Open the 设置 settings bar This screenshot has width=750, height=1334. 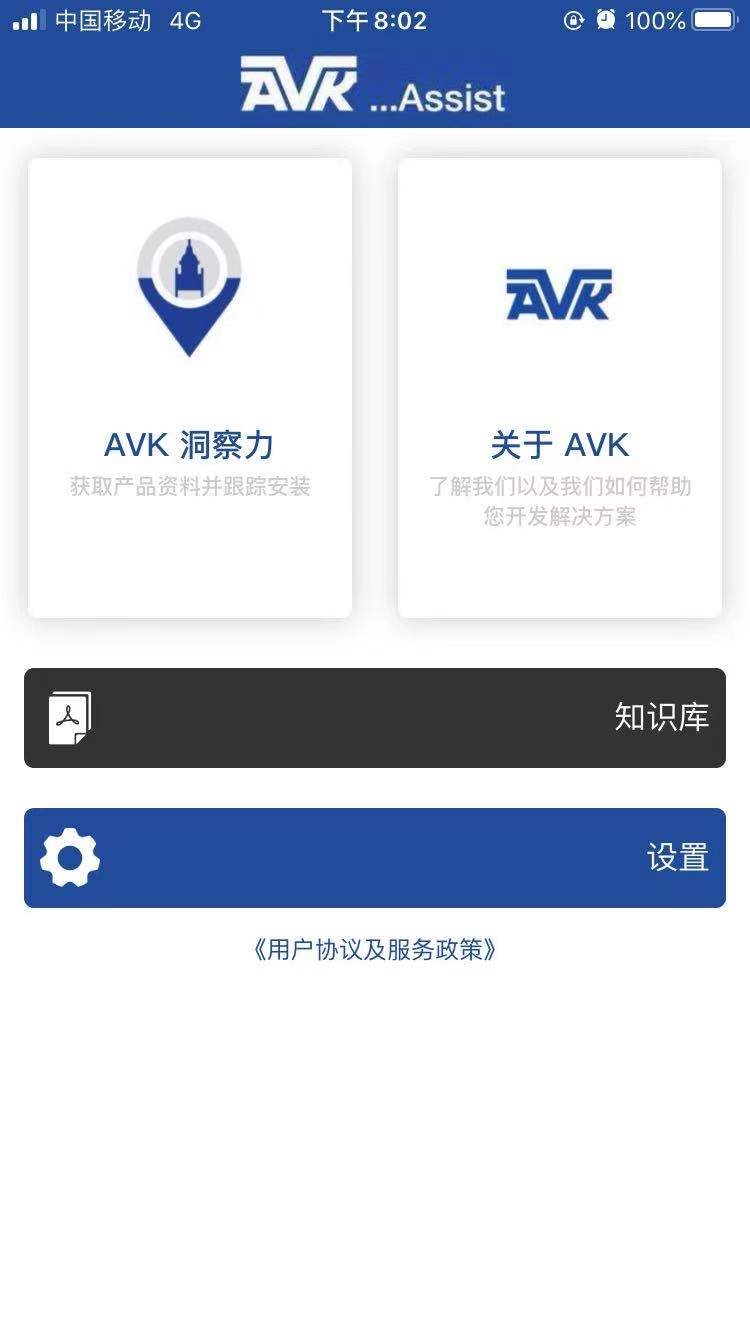point(375,857)
